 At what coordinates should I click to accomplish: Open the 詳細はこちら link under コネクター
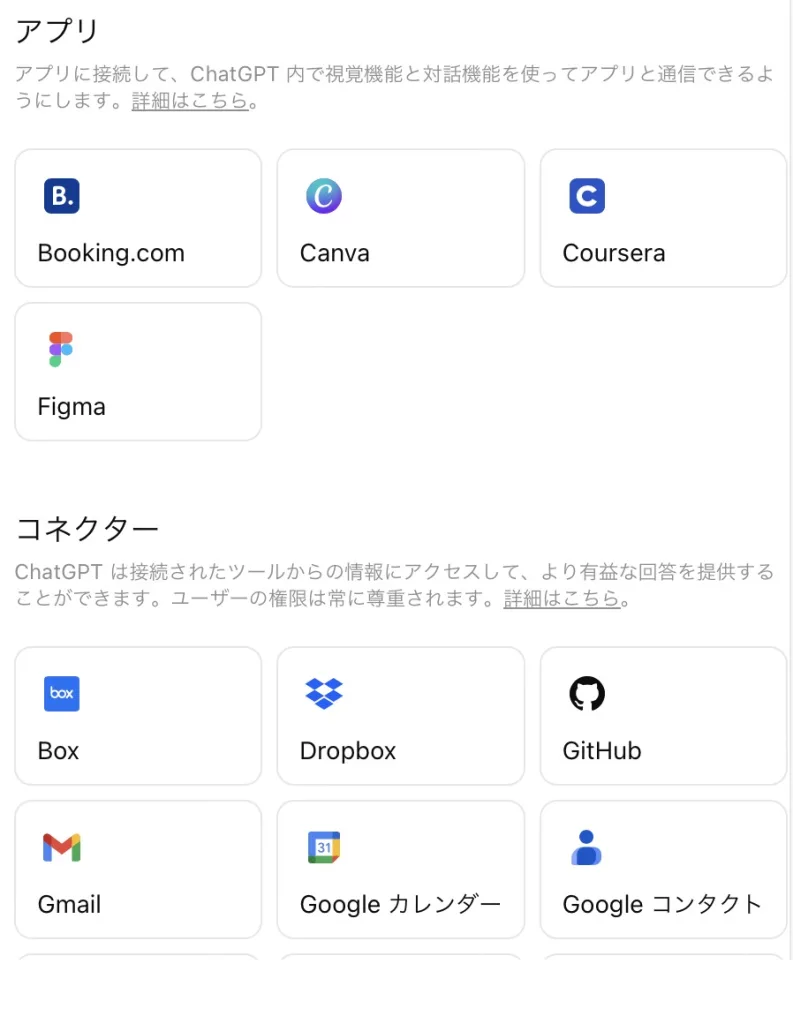tap(562, 599)
